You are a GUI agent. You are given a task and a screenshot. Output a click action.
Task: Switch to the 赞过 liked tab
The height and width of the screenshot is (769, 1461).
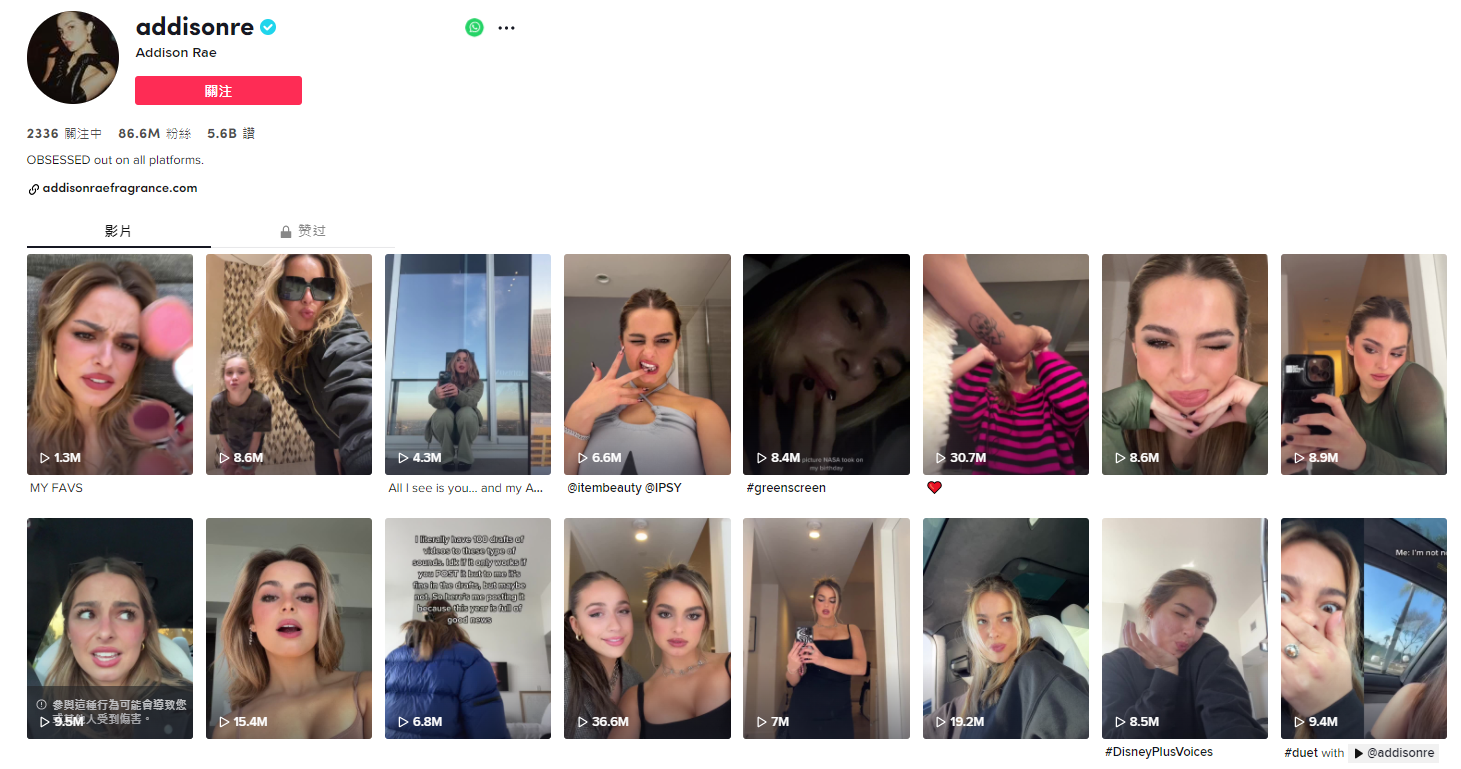[302, 231]
